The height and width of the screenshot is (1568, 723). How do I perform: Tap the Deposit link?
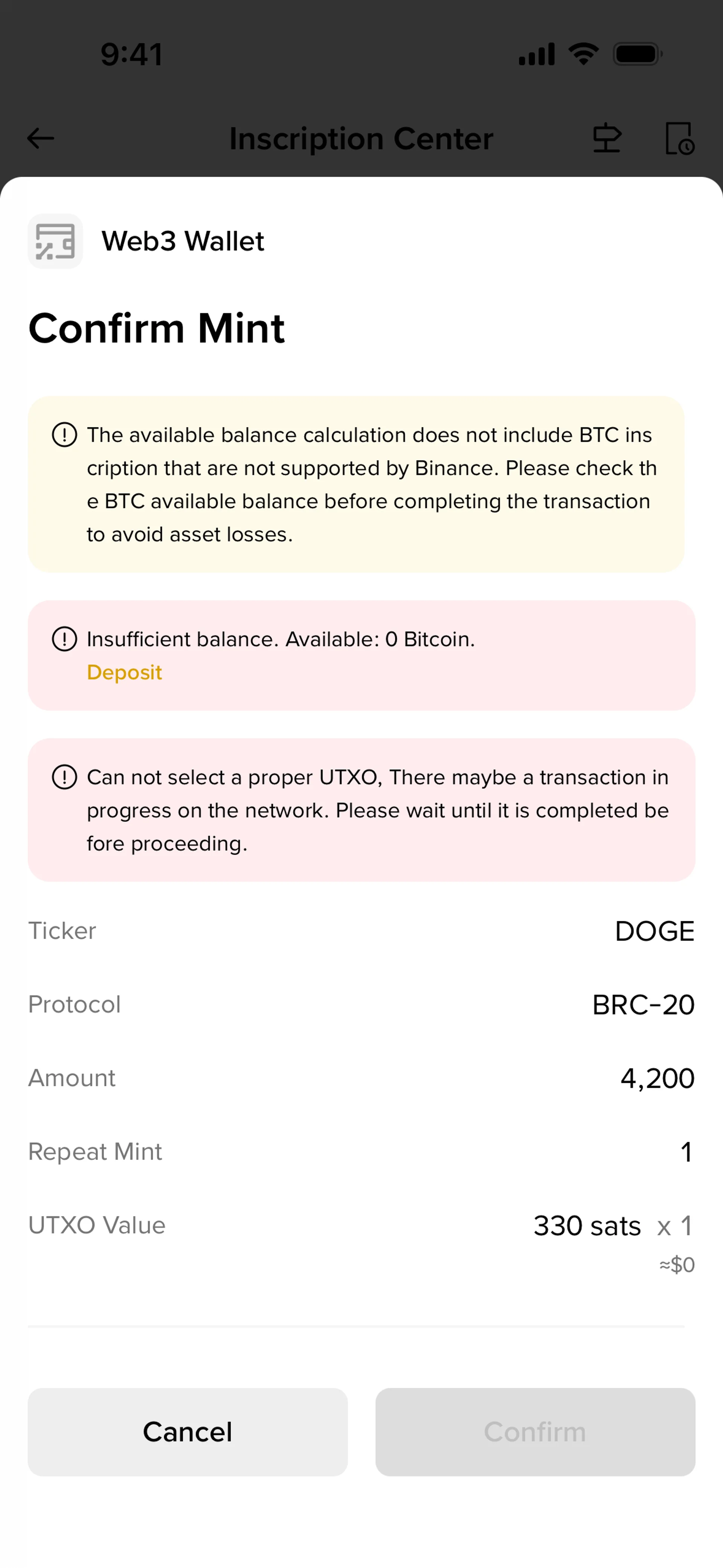[124, 672]
